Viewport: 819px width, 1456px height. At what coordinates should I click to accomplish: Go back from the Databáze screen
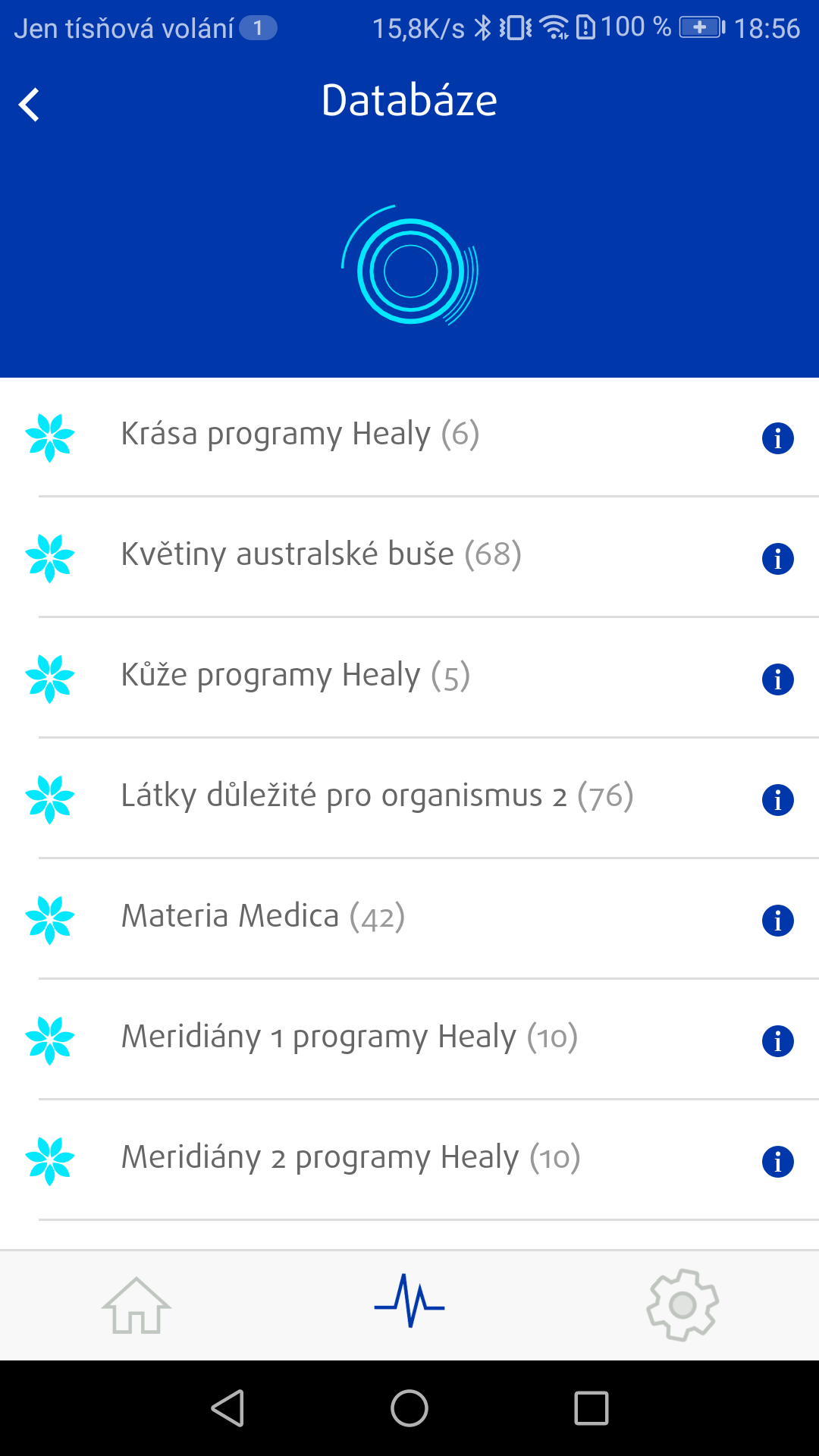(30, 105)
